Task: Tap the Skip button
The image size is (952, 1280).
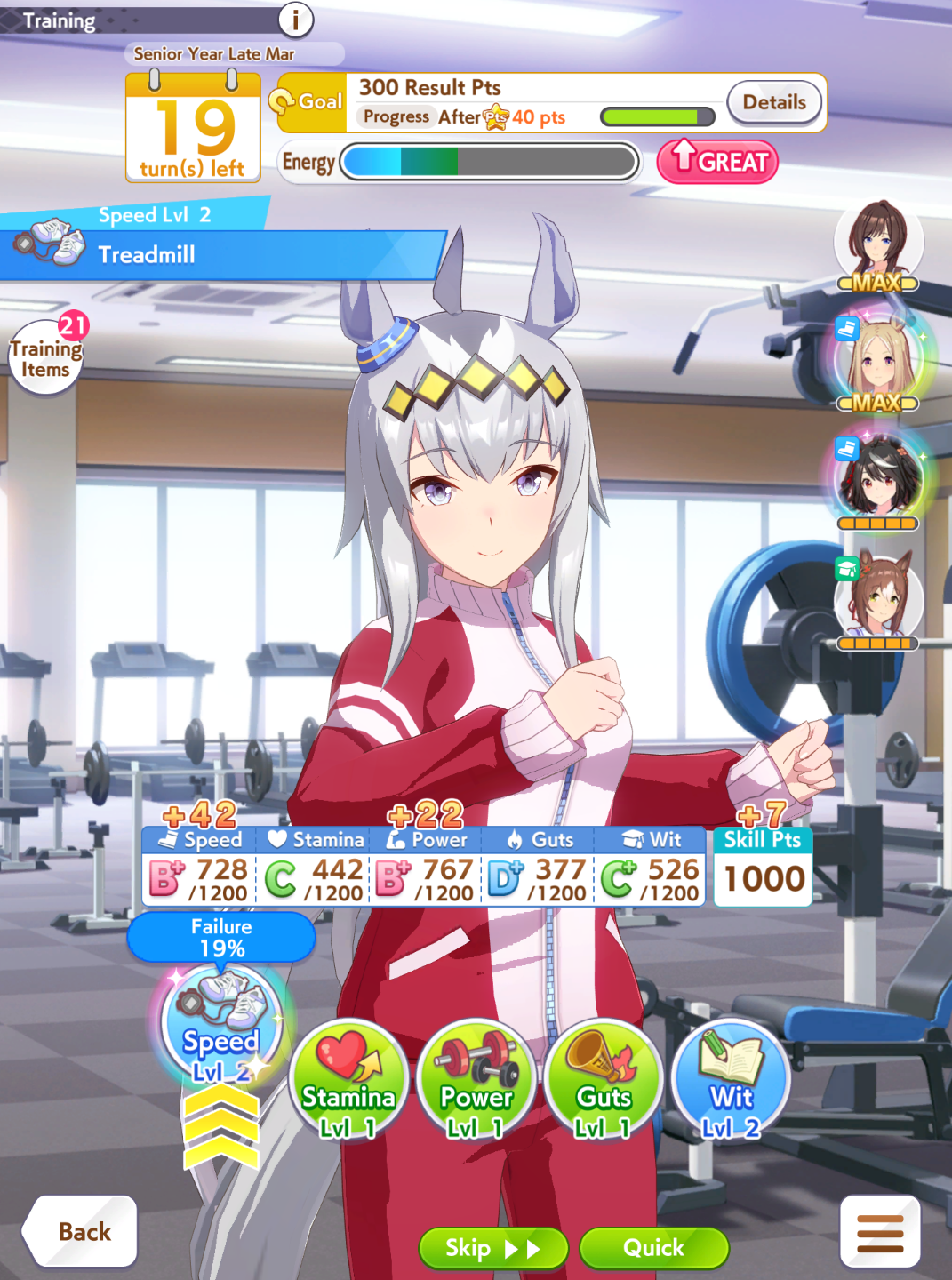Action: [492, 1248]
